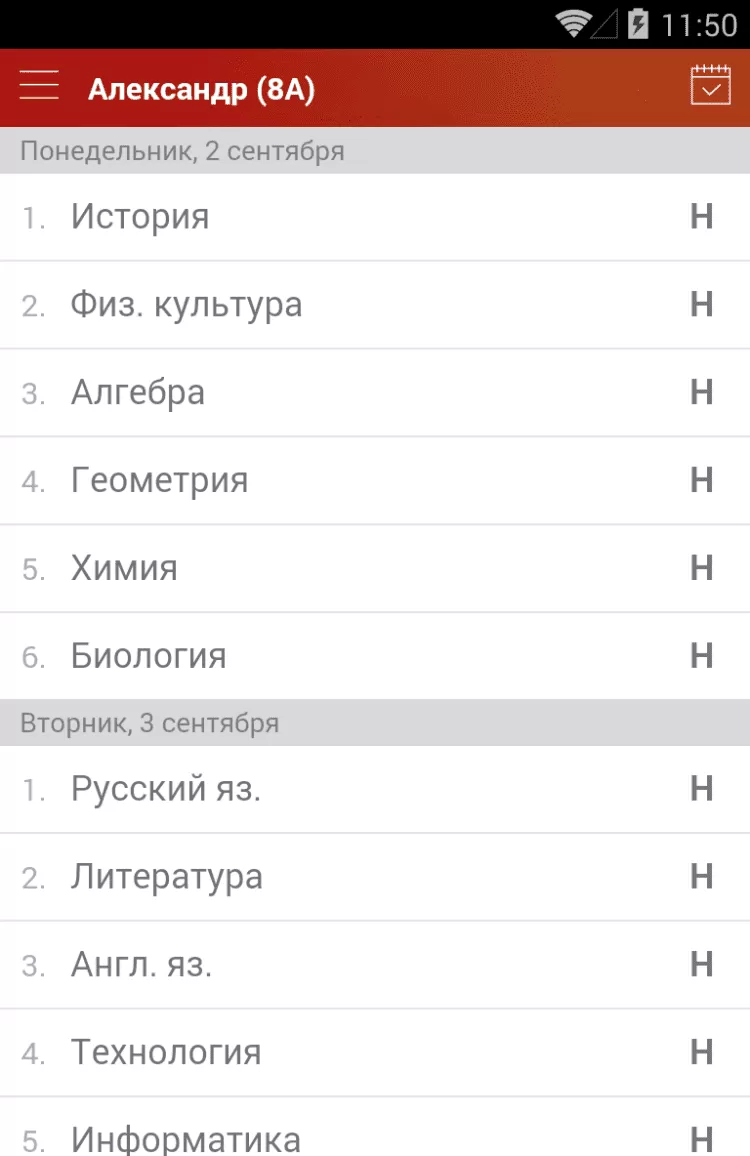Open the Русский яз. lesson on Tuesday
The width and height of the screenshot is (750, 1156).
click(375, 789)
